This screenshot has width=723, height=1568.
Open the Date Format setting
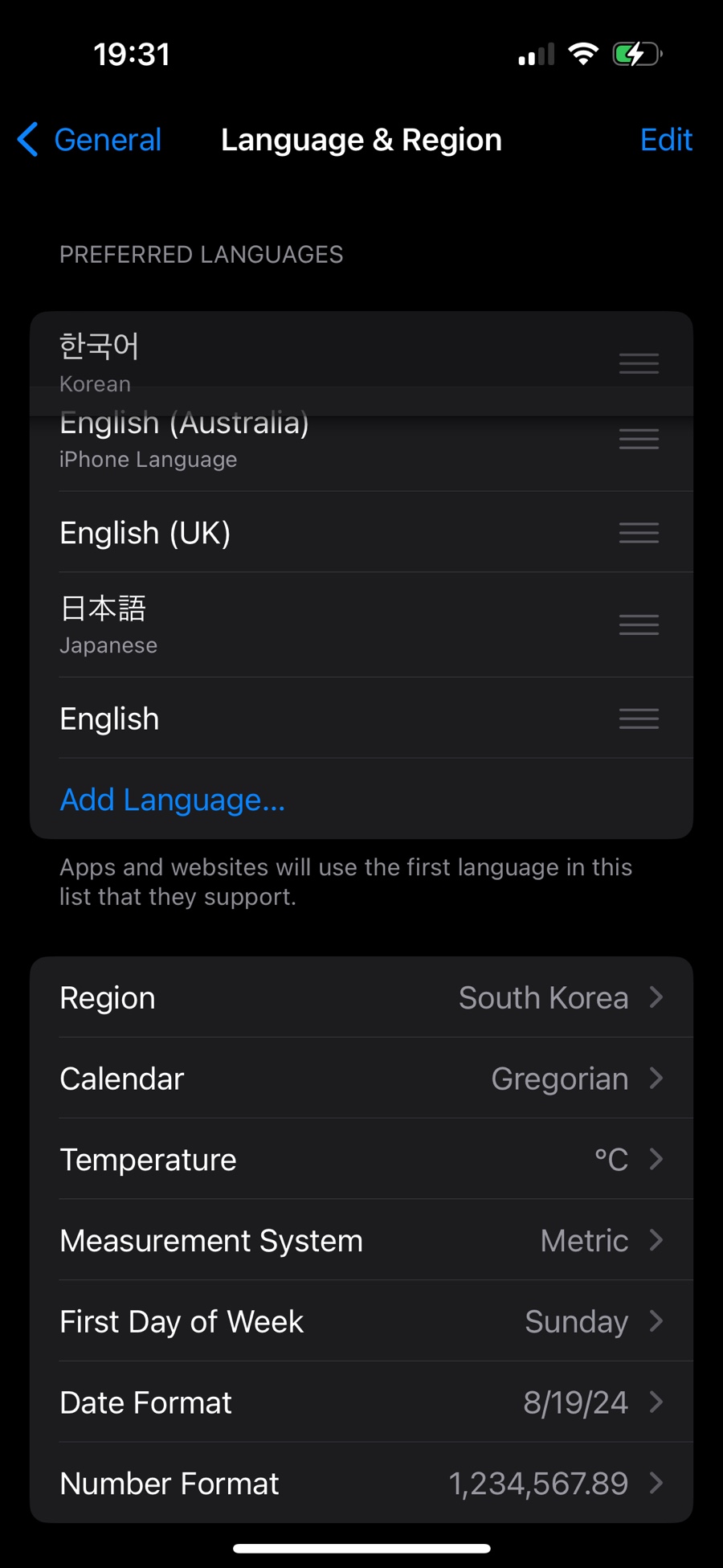click(361, 1402)
